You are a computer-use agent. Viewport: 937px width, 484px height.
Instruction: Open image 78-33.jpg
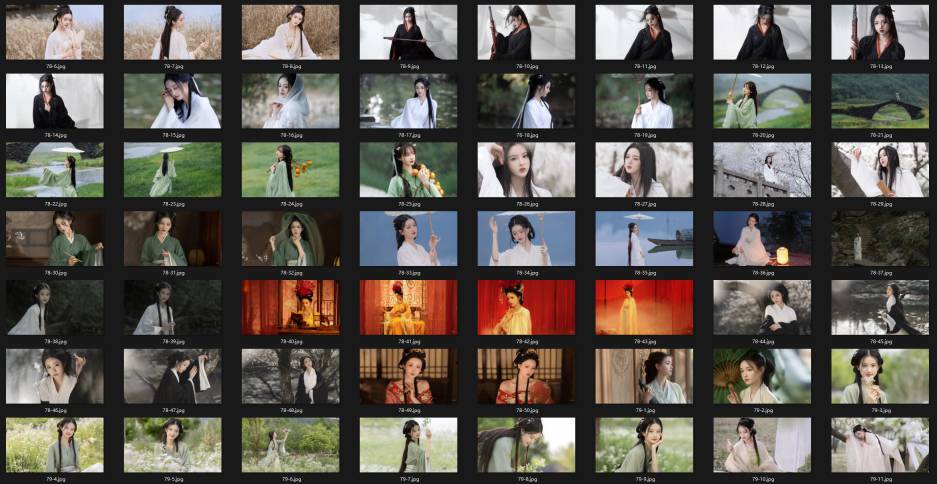click(408, 238)
